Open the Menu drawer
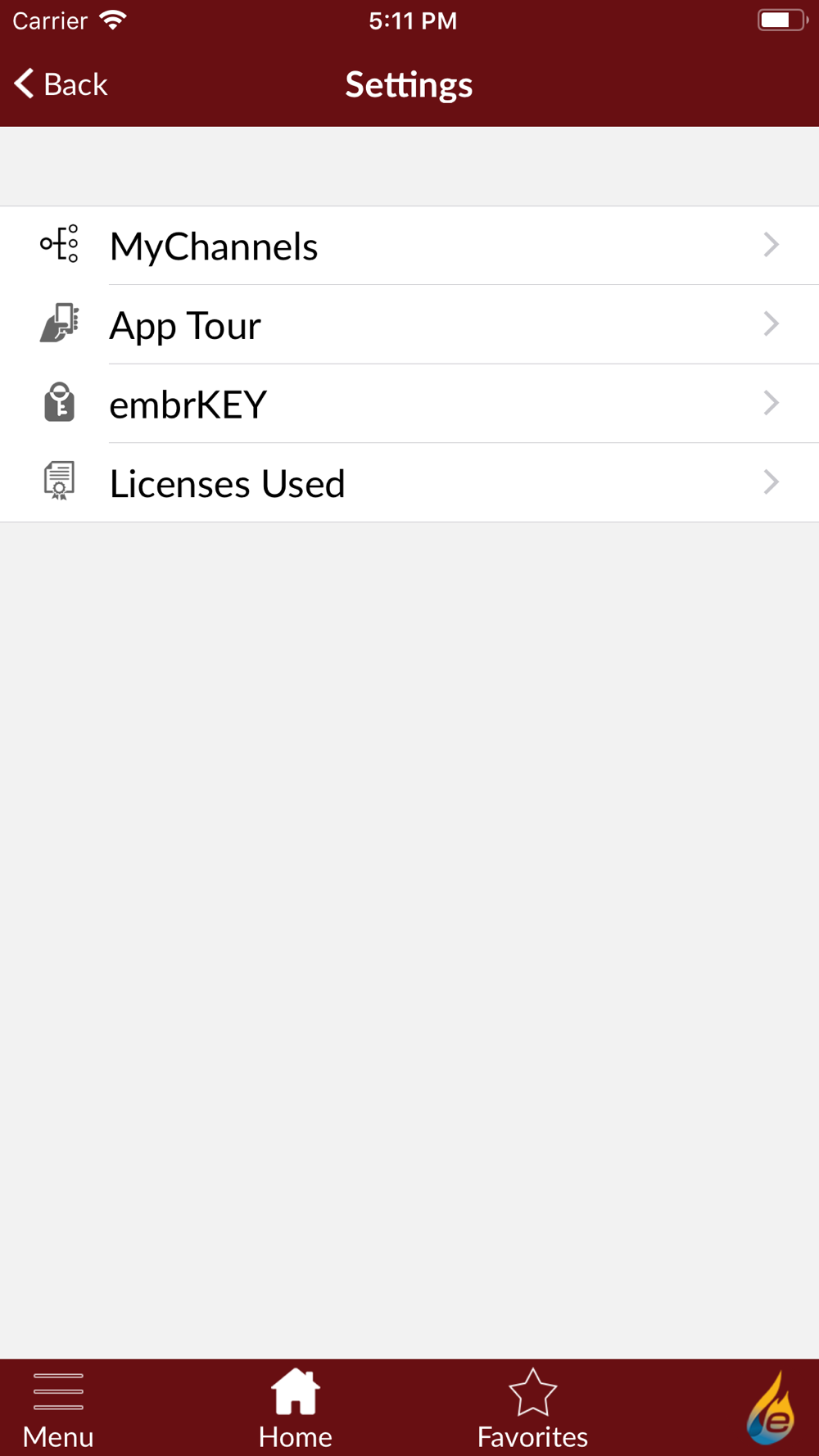 (x=58, y=1409)
